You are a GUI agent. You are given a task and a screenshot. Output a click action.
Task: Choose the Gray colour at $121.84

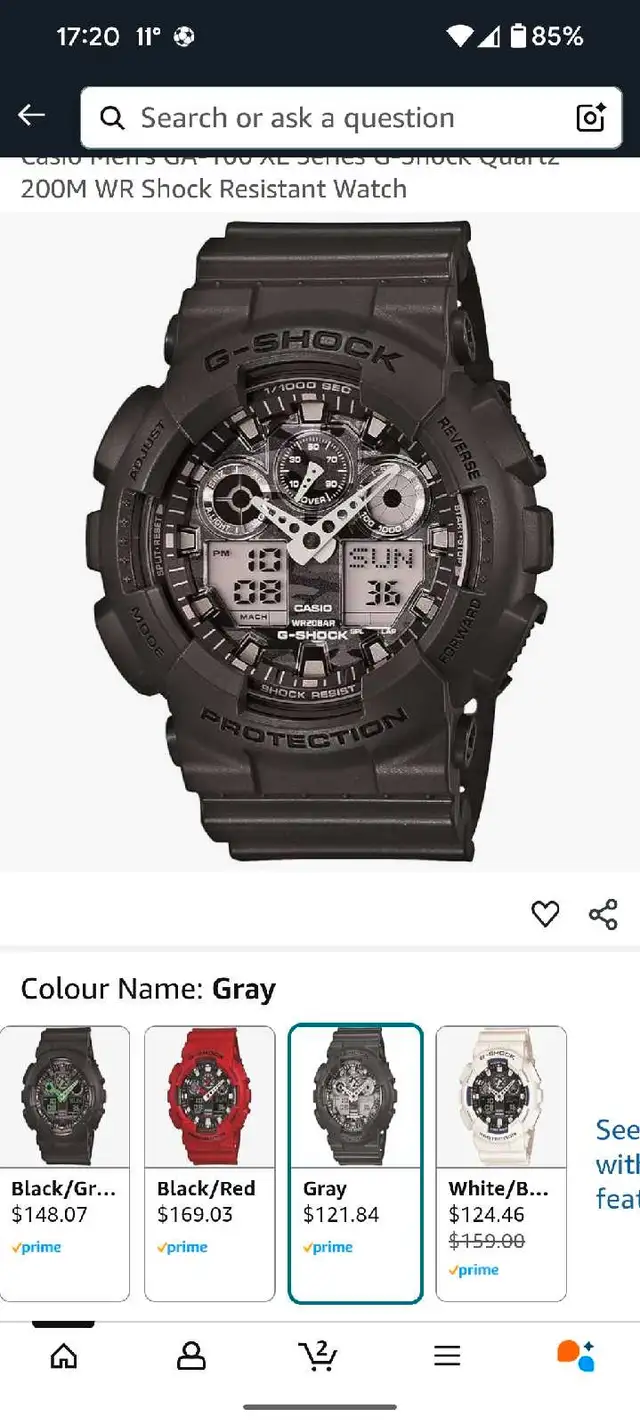tap(355, 1164)
